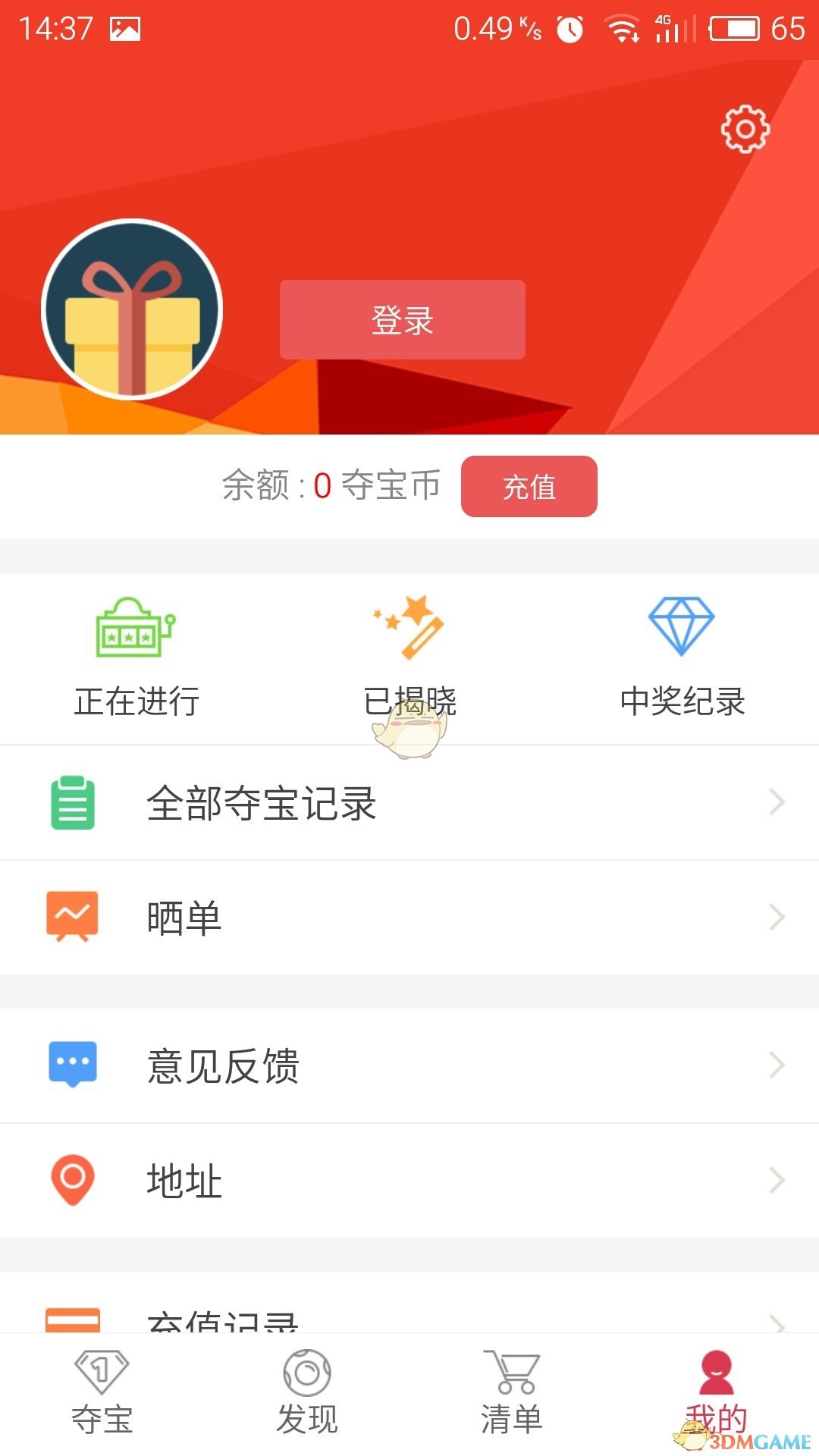Open the 晒单 row
Screen dimensions: 819x1456
409,918
